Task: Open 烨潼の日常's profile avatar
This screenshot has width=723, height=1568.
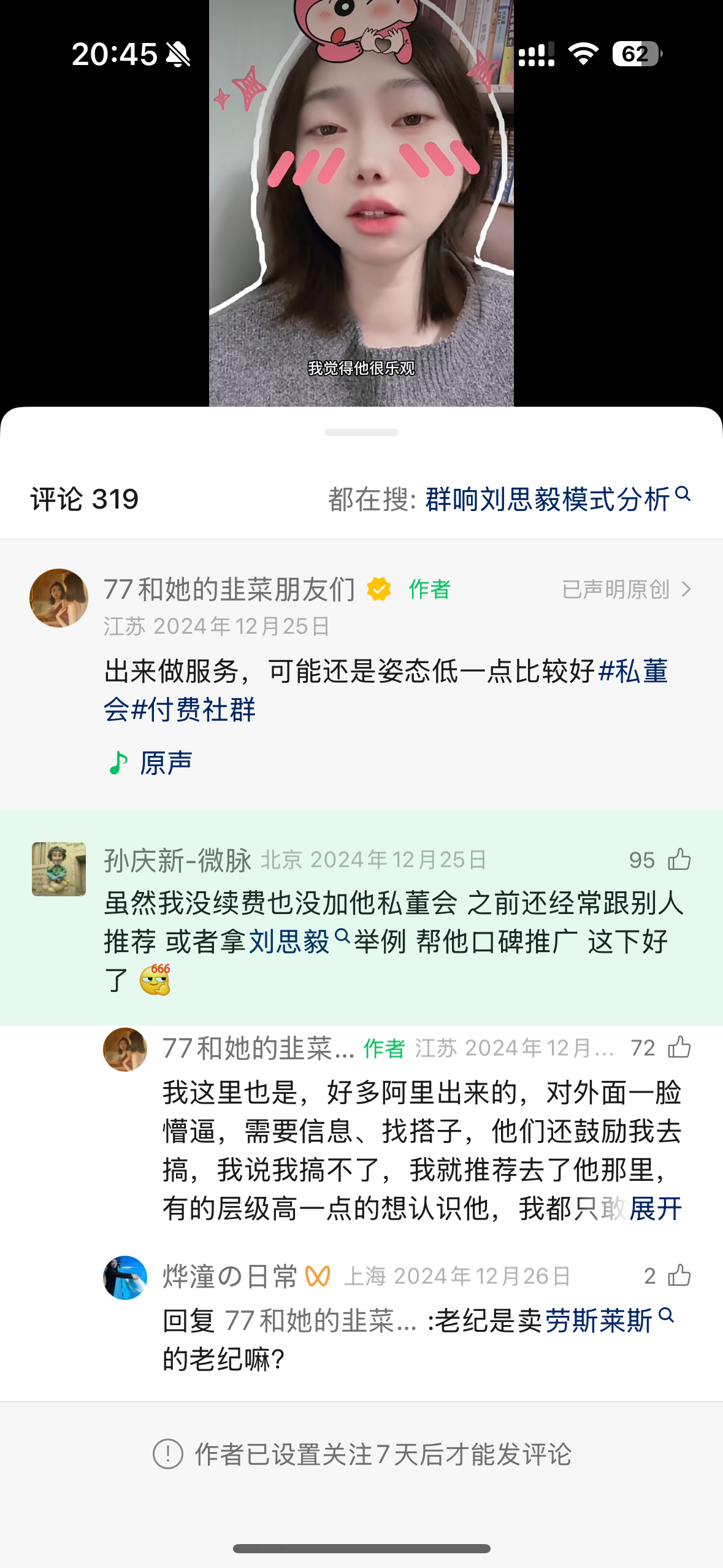Action: (x=125, y=1278)
